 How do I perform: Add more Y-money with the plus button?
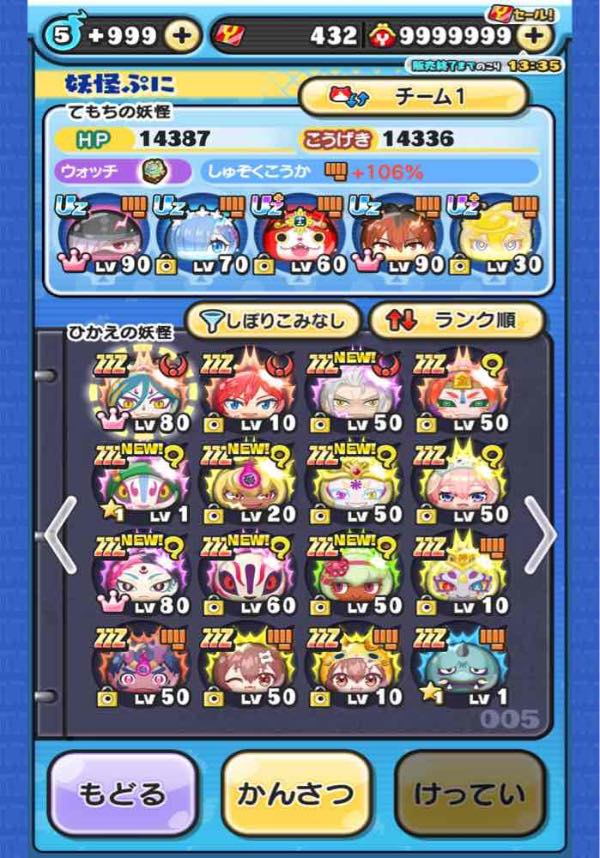pos(536,36)
